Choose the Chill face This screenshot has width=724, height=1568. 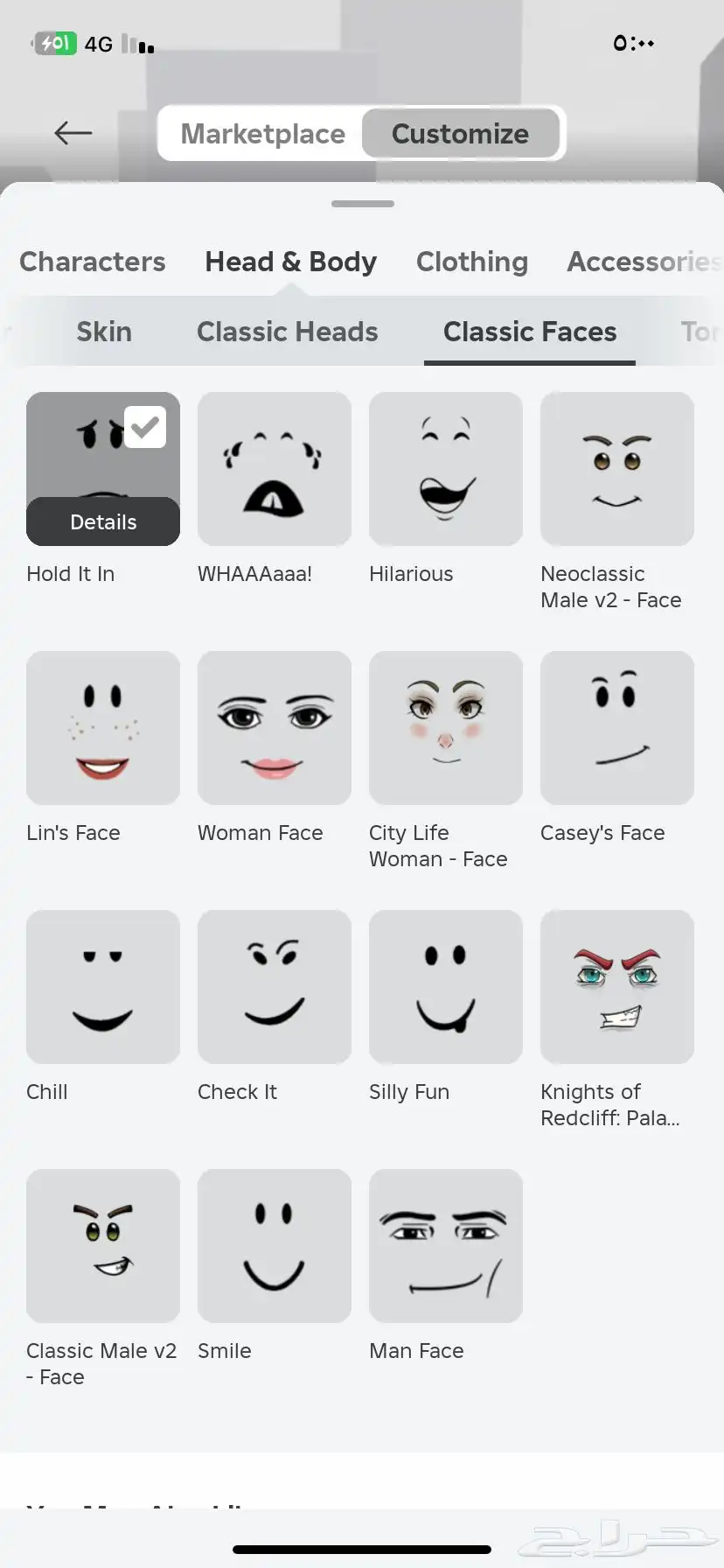click(x=103, y=987)
